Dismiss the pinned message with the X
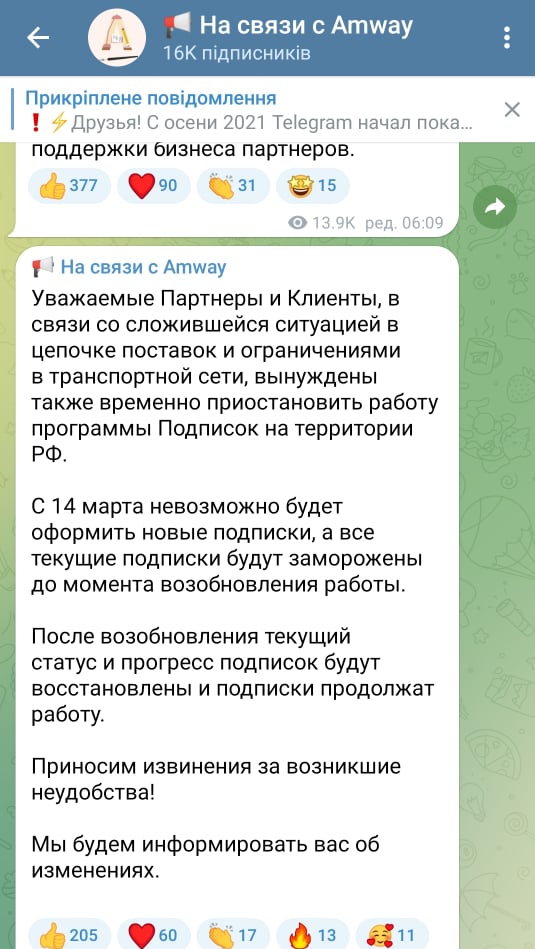 pos(512,110)
